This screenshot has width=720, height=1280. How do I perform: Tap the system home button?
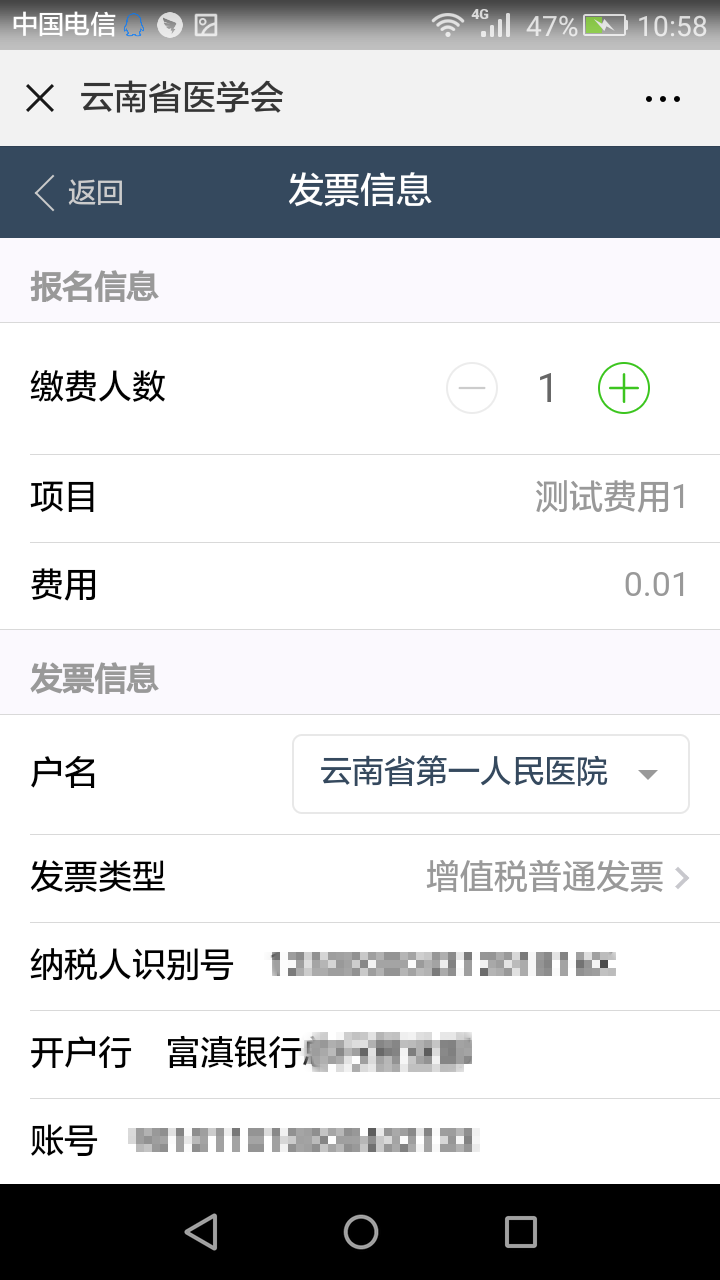click(x=360, y=1232)
